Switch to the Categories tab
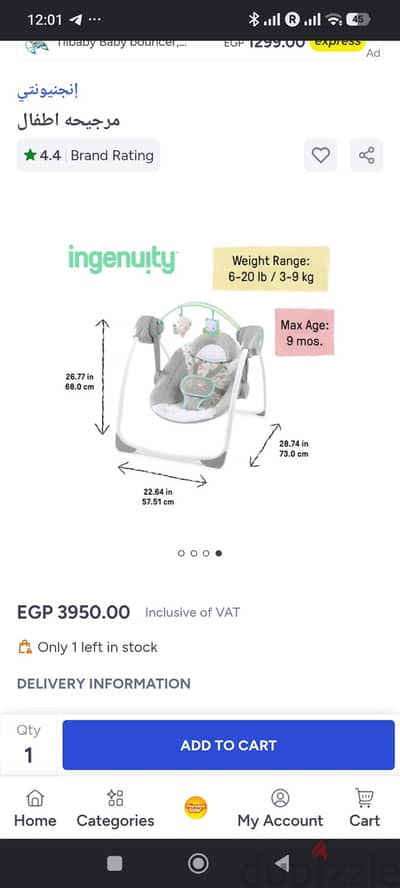The height and width of the screenshot is (888, 400). pos(115,808)
